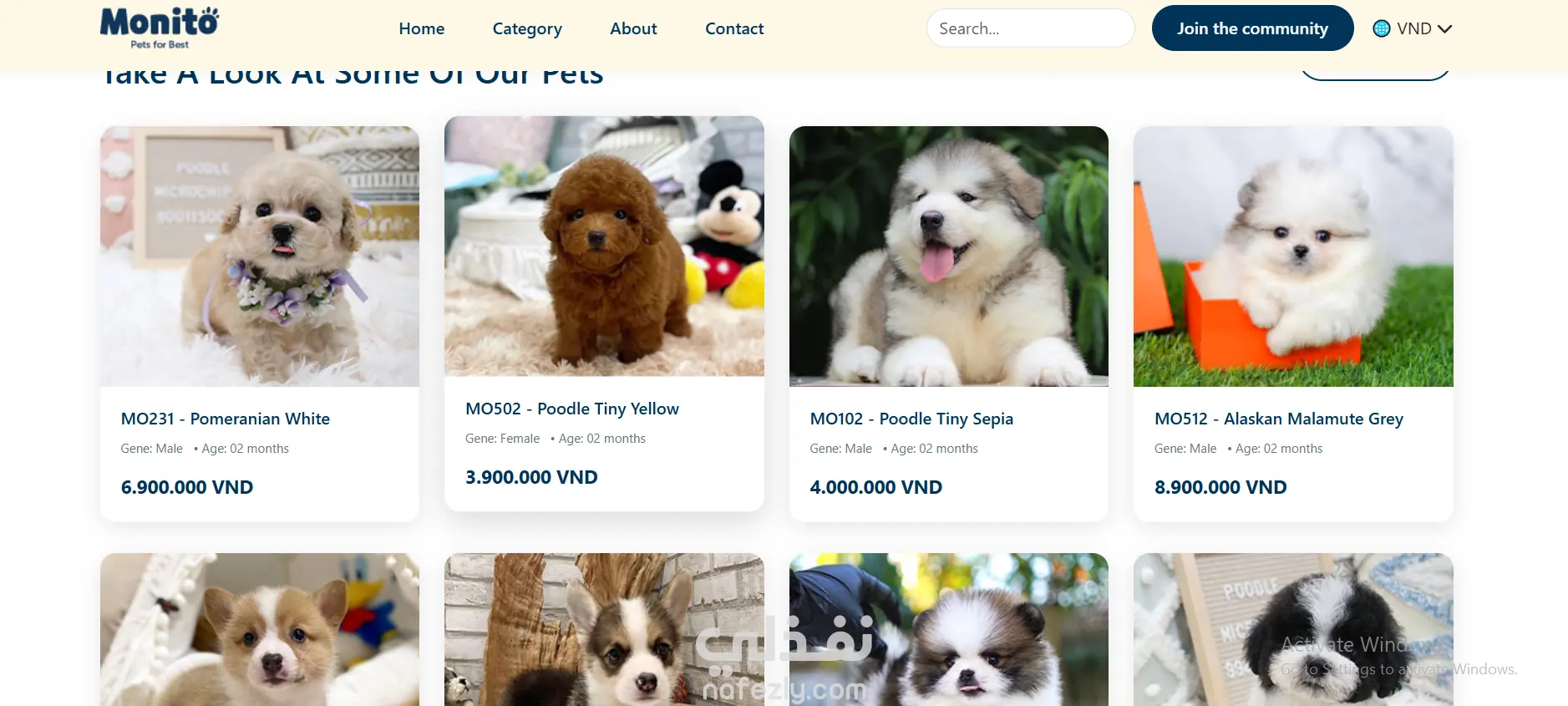Open the Contact page
This screenshot has width=1568, height=706.
click(x=733, y=28)
